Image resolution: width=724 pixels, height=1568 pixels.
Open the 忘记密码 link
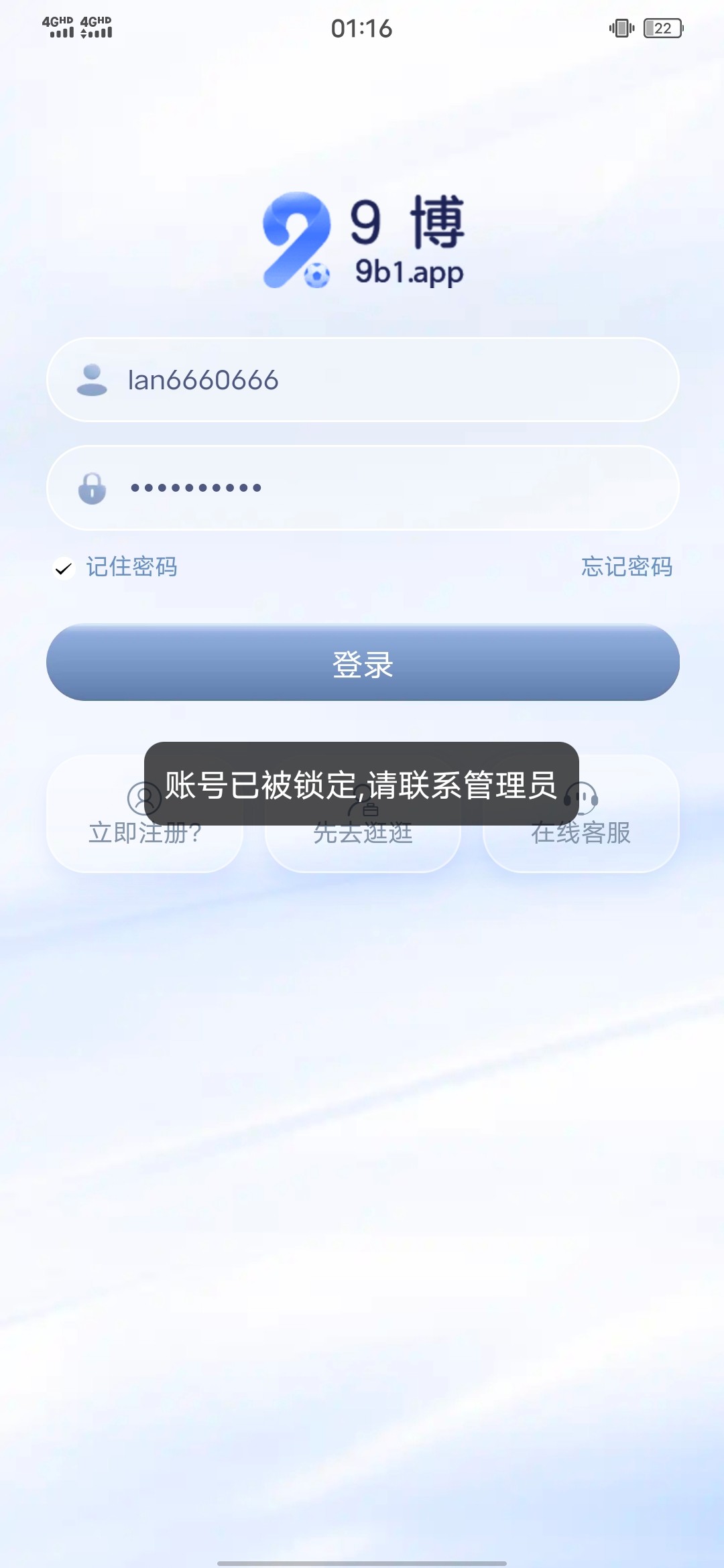pos(626,567)
